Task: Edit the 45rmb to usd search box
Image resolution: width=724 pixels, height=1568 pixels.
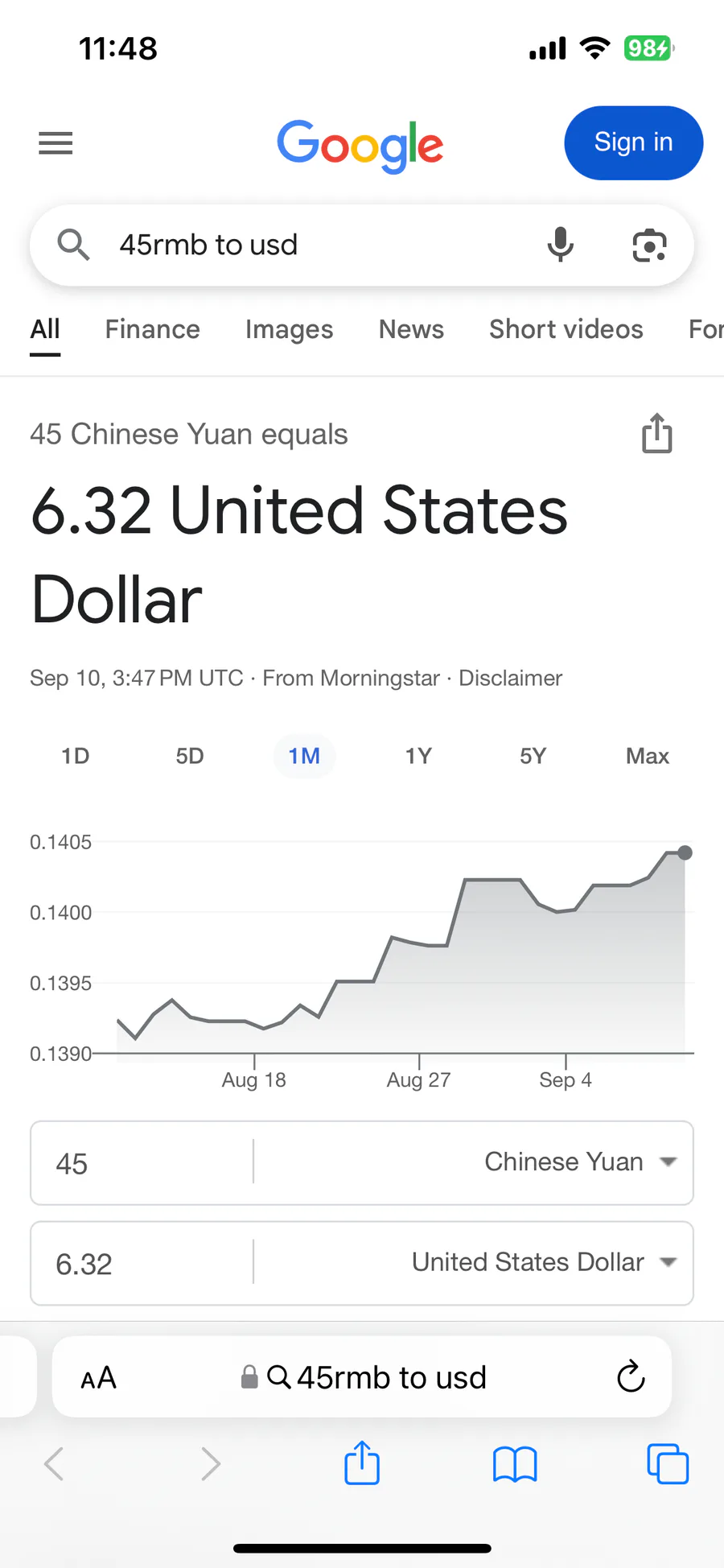Action: click(x=322, y=245)
